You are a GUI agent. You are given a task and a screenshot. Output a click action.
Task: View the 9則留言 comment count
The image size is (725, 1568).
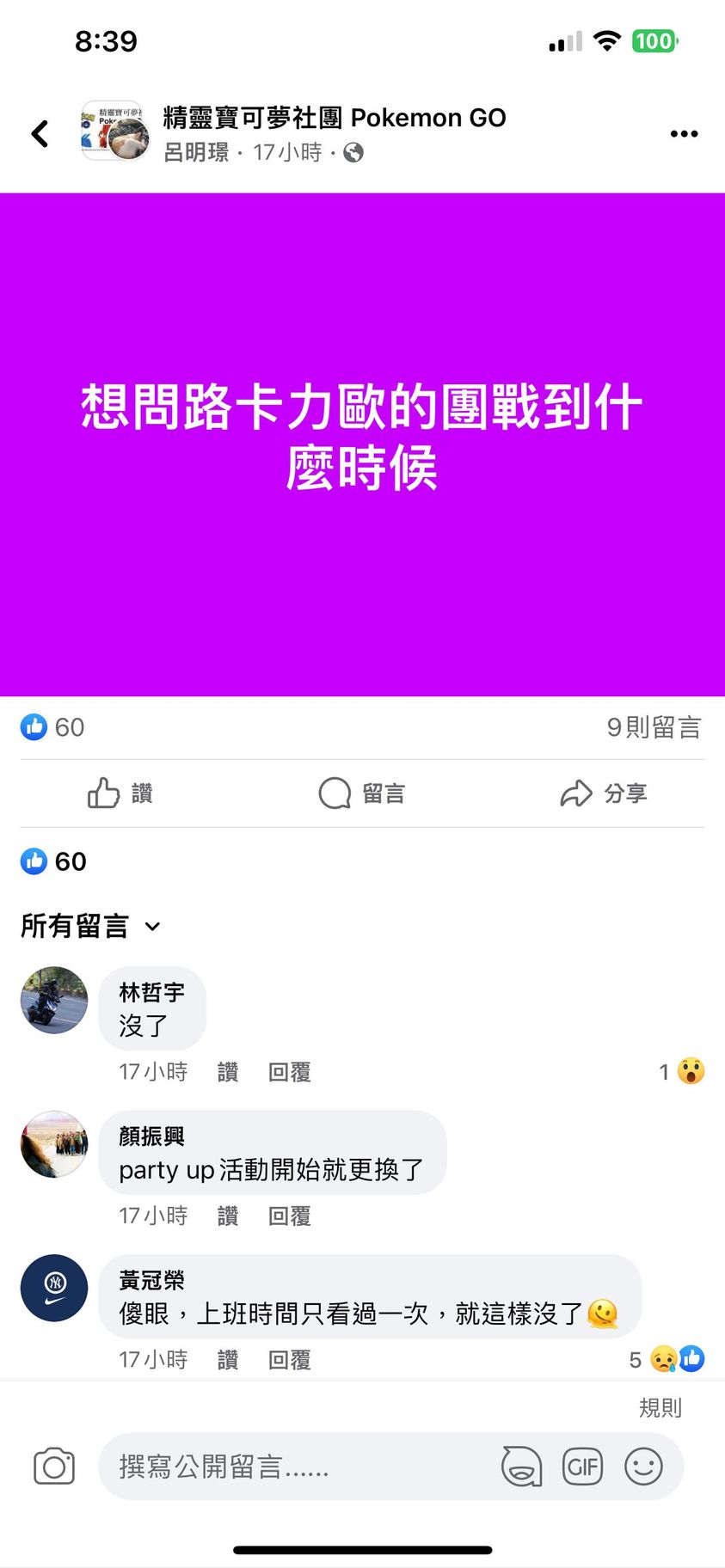pos(654,727)
